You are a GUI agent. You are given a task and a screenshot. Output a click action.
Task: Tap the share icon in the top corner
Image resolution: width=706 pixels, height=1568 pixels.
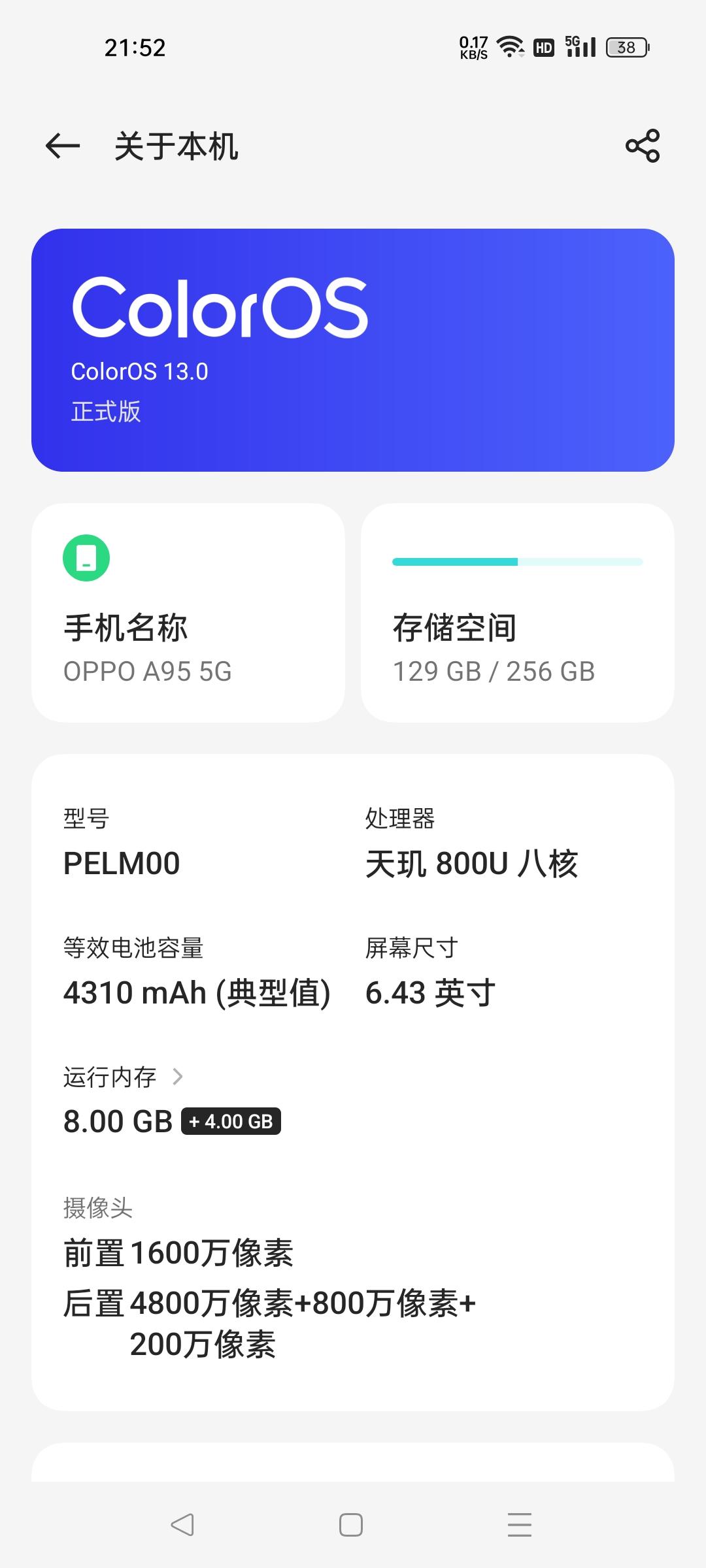tap(643, 145)
